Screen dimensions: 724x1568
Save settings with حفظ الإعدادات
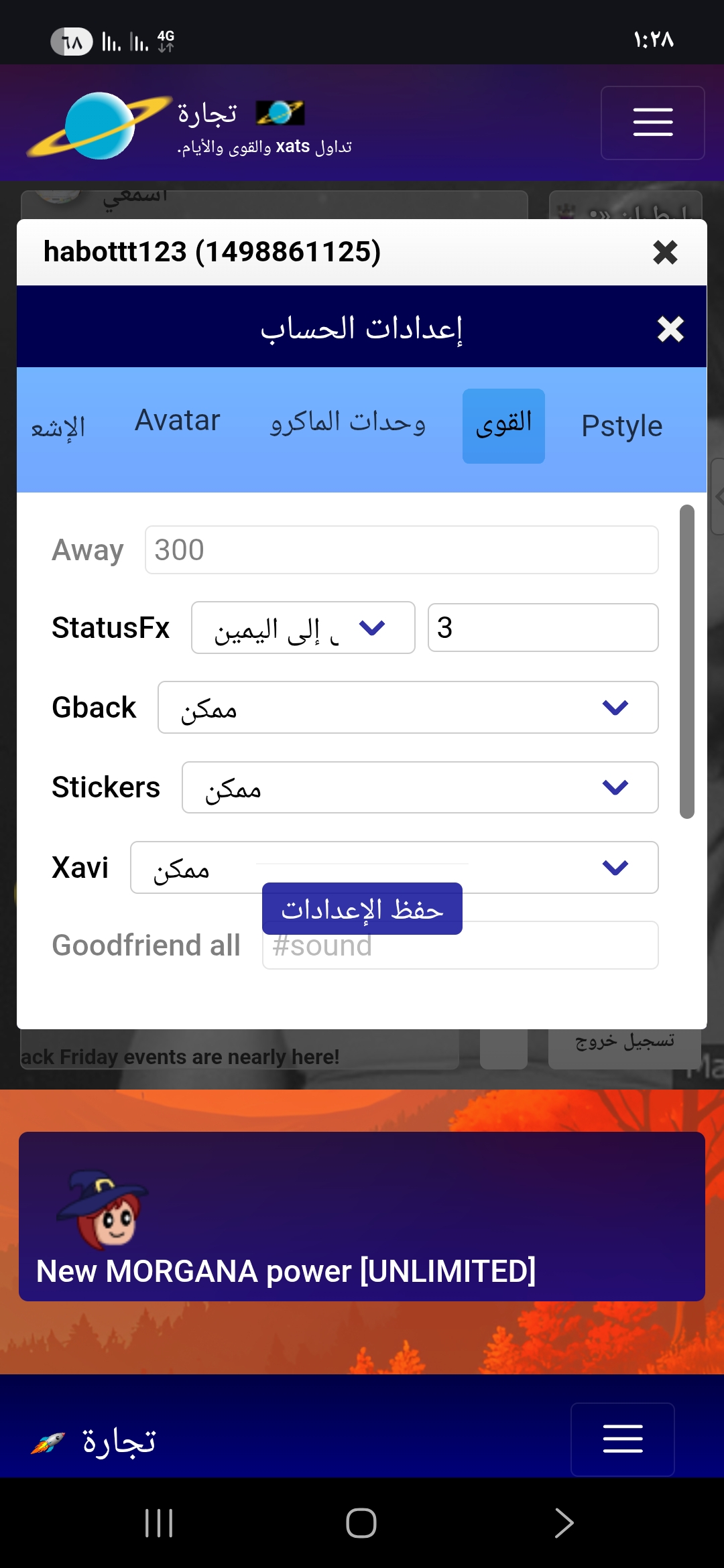pos(362,909)
